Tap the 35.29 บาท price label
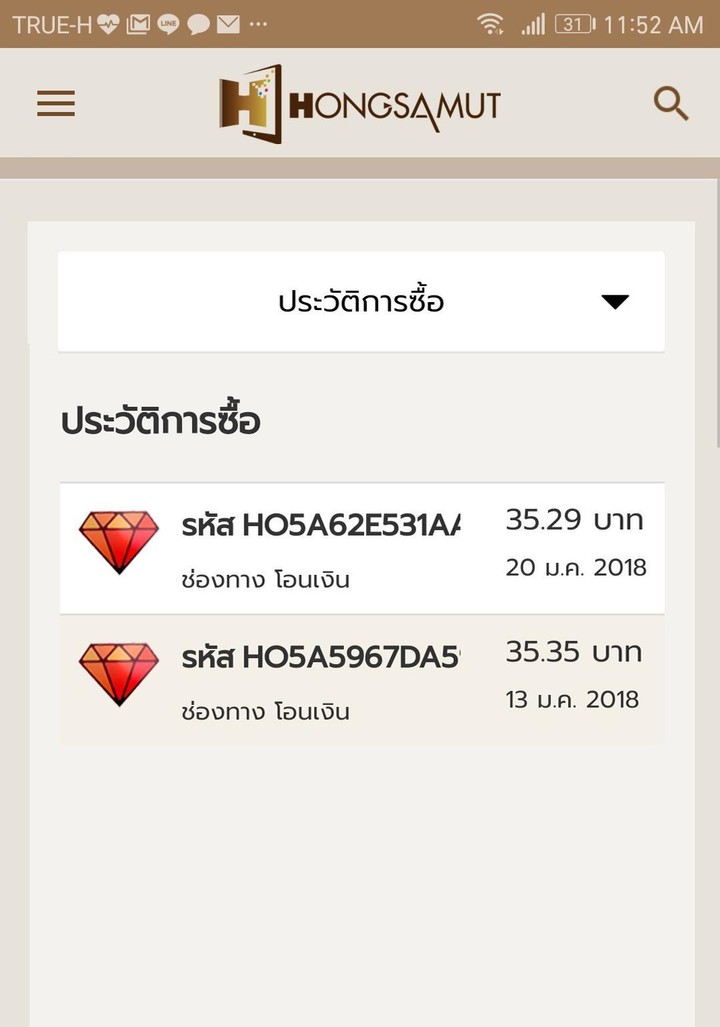Screen dimensions: 720x1027 tap(577, 519)
